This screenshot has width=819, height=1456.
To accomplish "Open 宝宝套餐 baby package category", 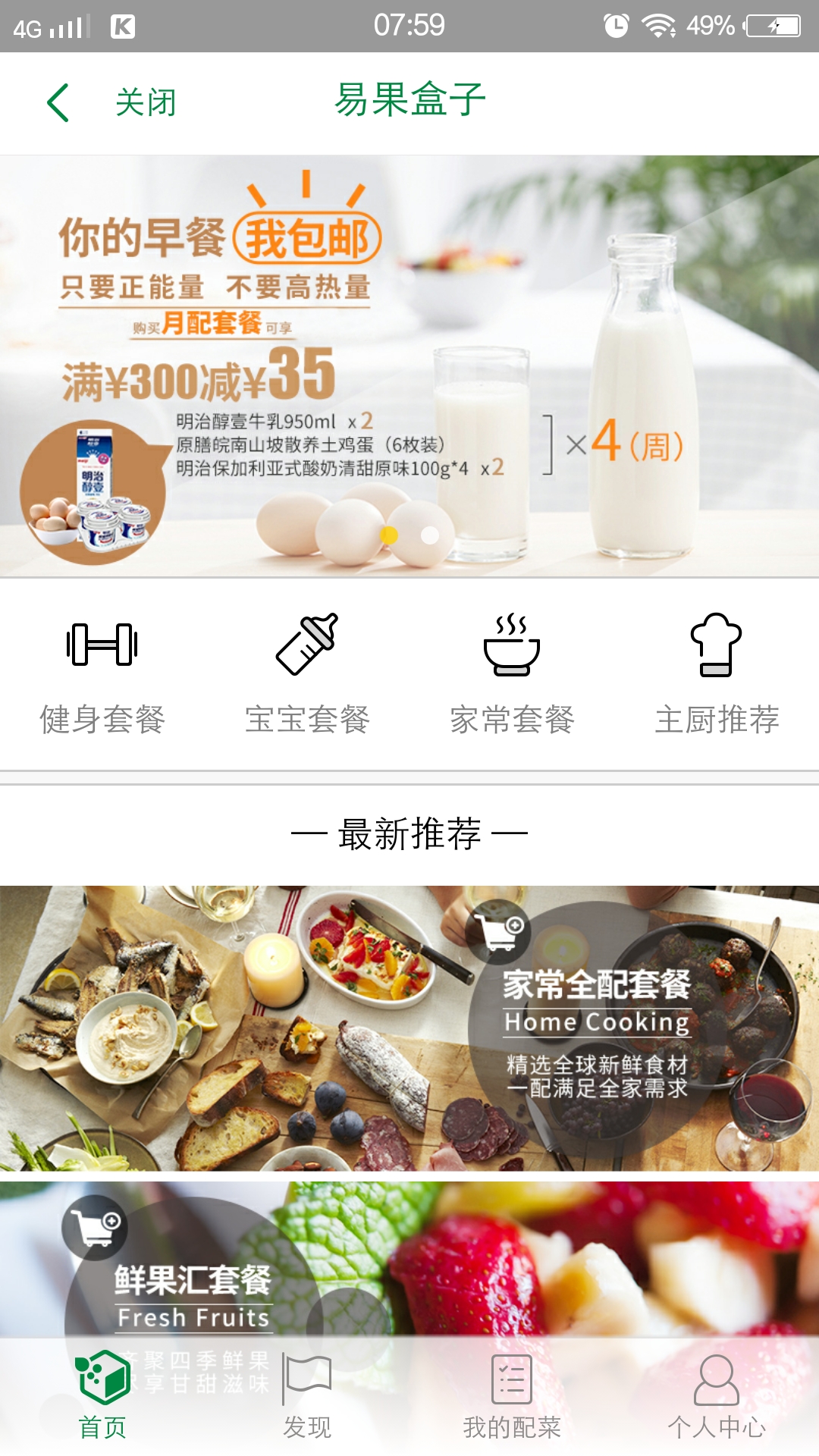I will 307,674.
